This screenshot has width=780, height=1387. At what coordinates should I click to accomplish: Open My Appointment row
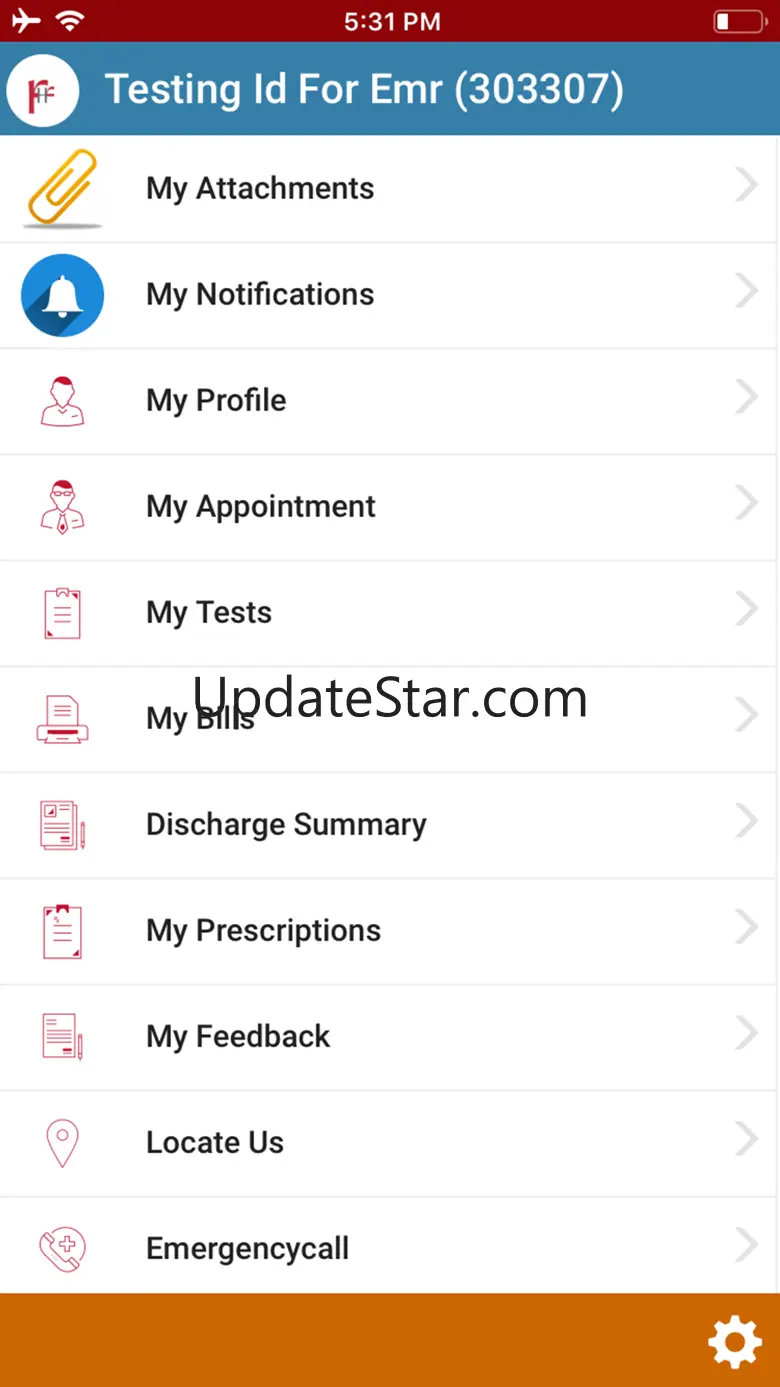tap(390, 507)
